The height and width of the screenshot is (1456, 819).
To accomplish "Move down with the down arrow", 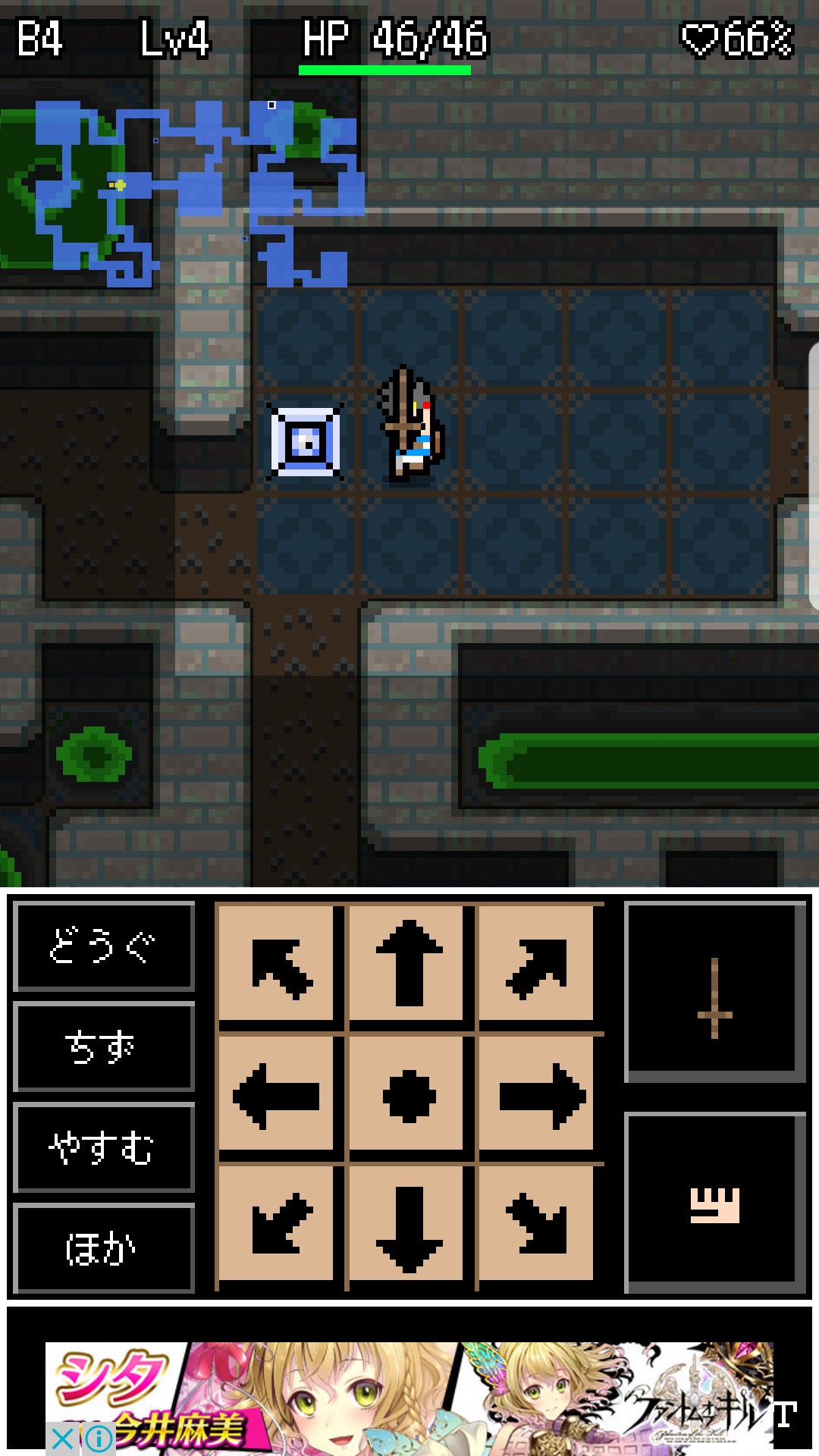I will point(407,1223).
